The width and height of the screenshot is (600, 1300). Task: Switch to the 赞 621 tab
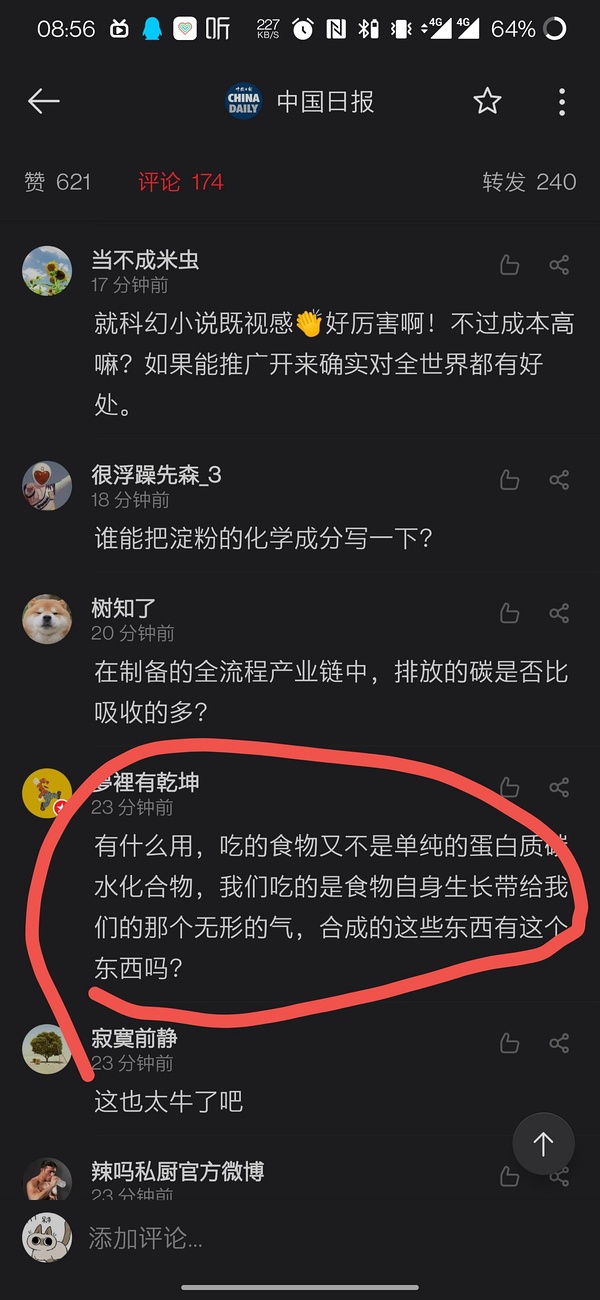pyautogui.click(x=57, y=182)
